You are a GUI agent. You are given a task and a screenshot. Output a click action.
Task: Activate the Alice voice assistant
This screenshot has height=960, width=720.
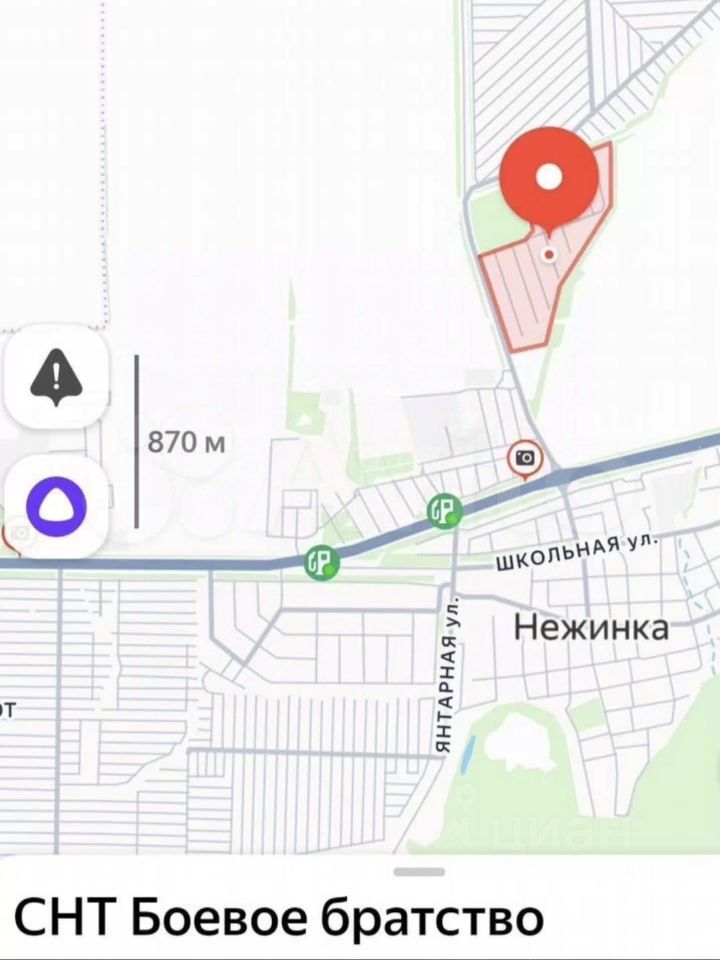click(56, 507)
